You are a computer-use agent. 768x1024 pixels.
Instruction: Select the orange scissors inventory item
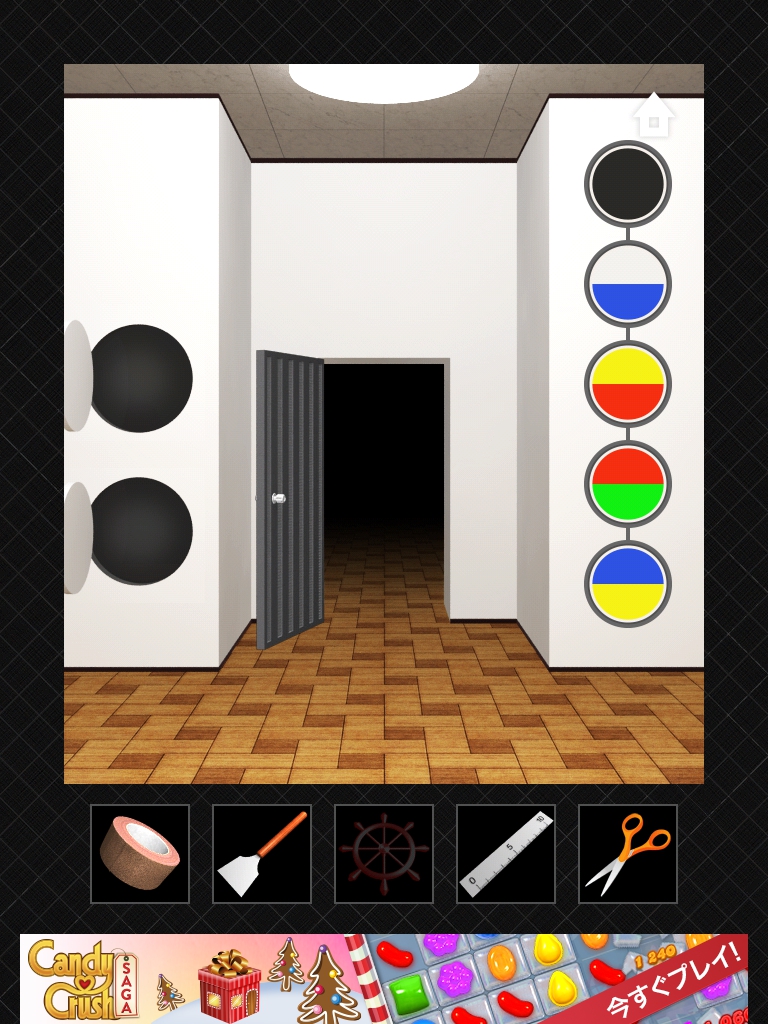click(x=628, y=854)
